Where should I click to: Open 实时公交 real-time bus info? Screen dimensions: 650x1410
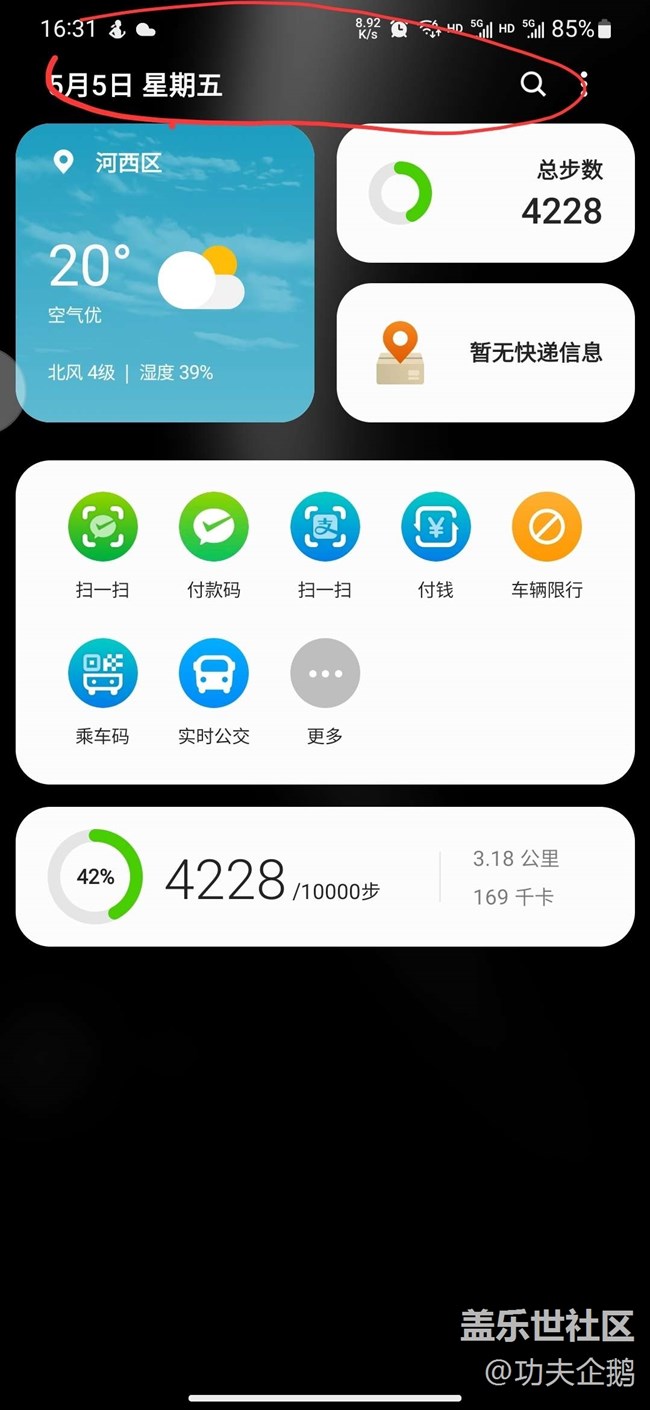coord(214,673)
